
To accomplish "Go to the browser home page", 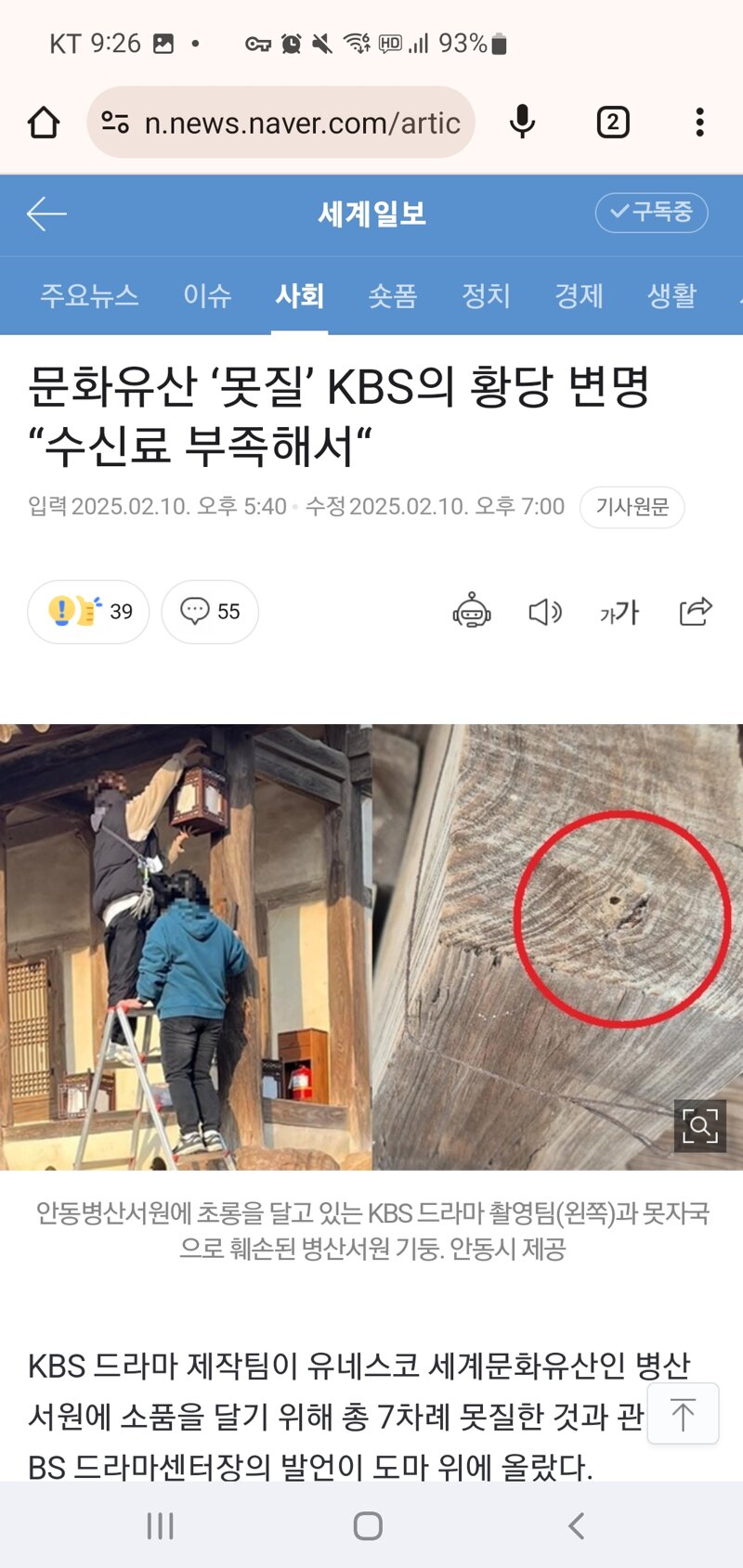I will click(x=44, y=123).
